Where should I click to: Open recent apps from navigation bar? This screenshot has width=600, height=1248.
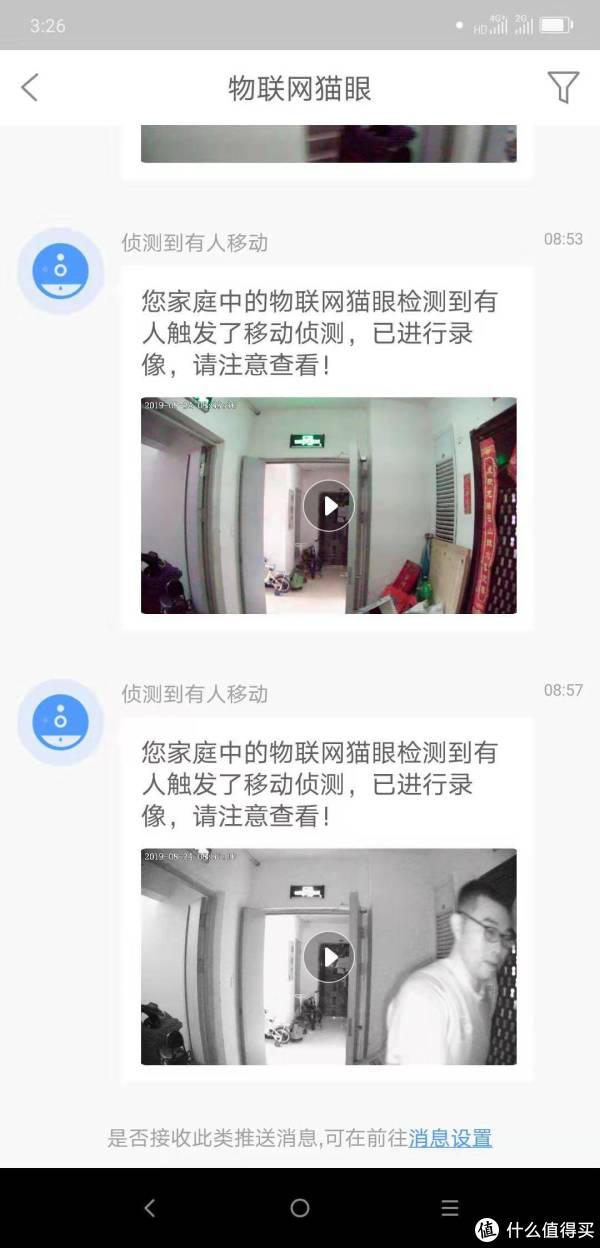450,1208
